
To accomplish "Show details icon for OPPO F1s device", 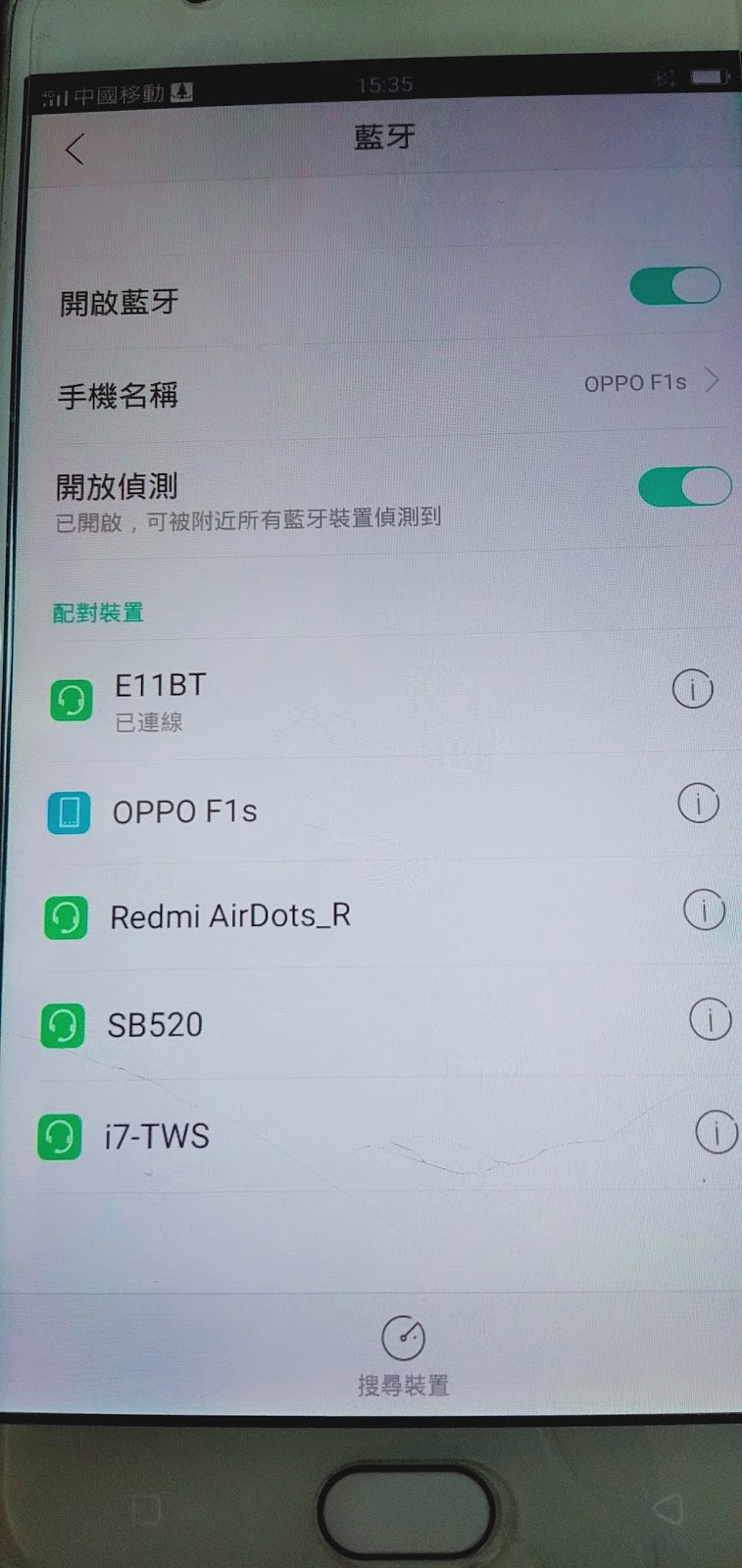I will pyautogui.click(x=698, y=804).
